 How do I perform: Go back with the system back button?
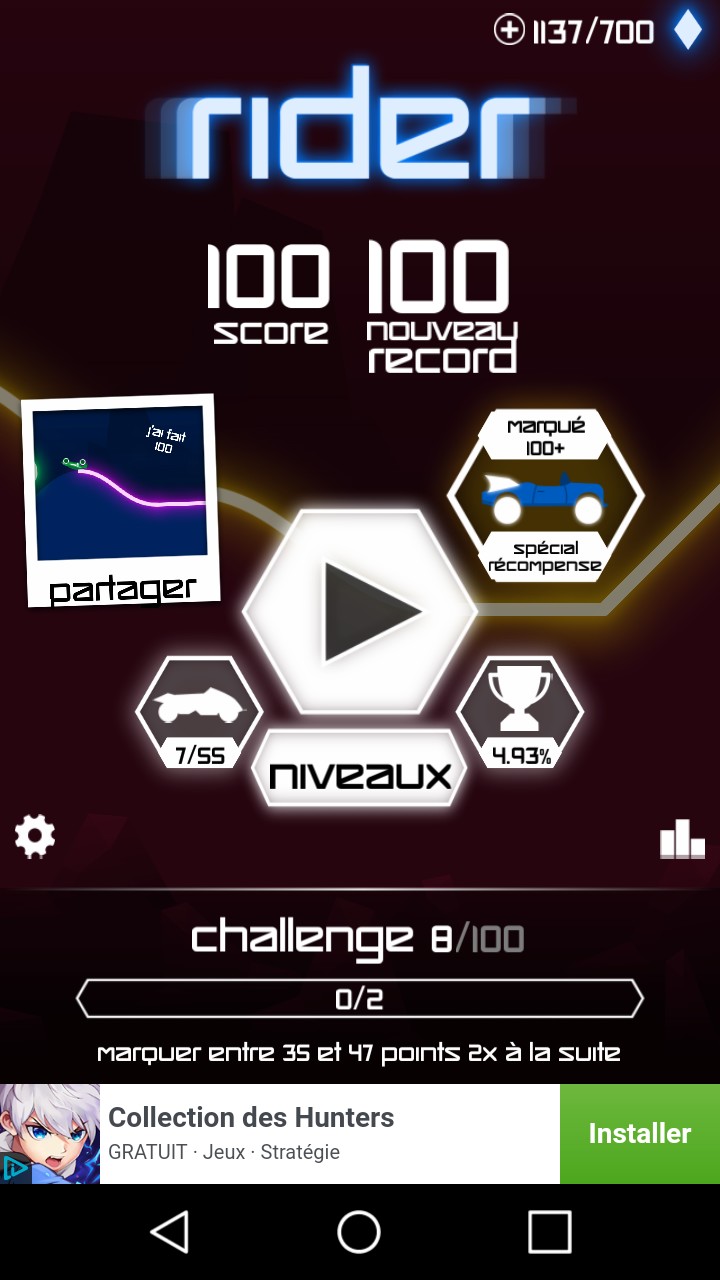click(170, 1232)
